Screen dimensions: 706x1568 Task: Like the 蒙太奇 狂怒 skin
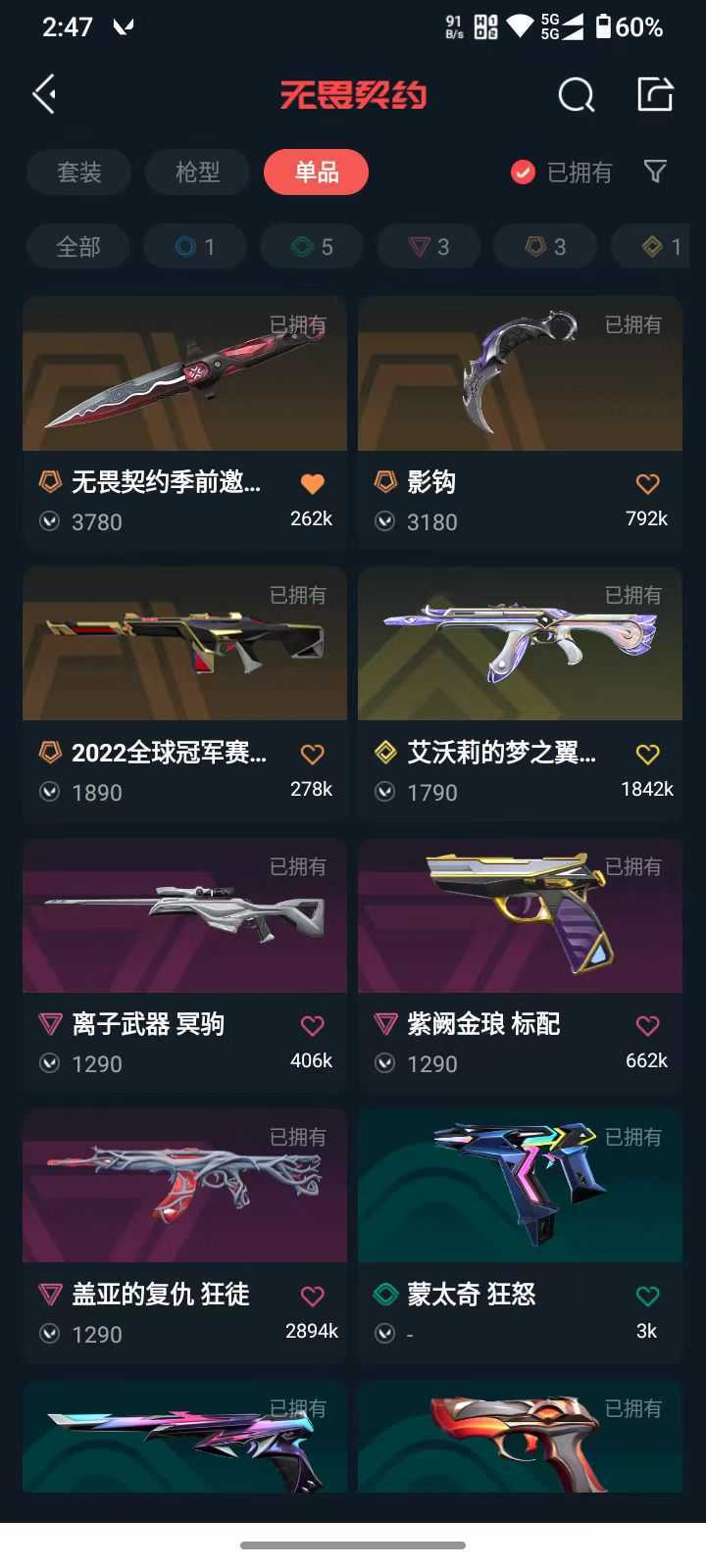(x=647, y=1296)
